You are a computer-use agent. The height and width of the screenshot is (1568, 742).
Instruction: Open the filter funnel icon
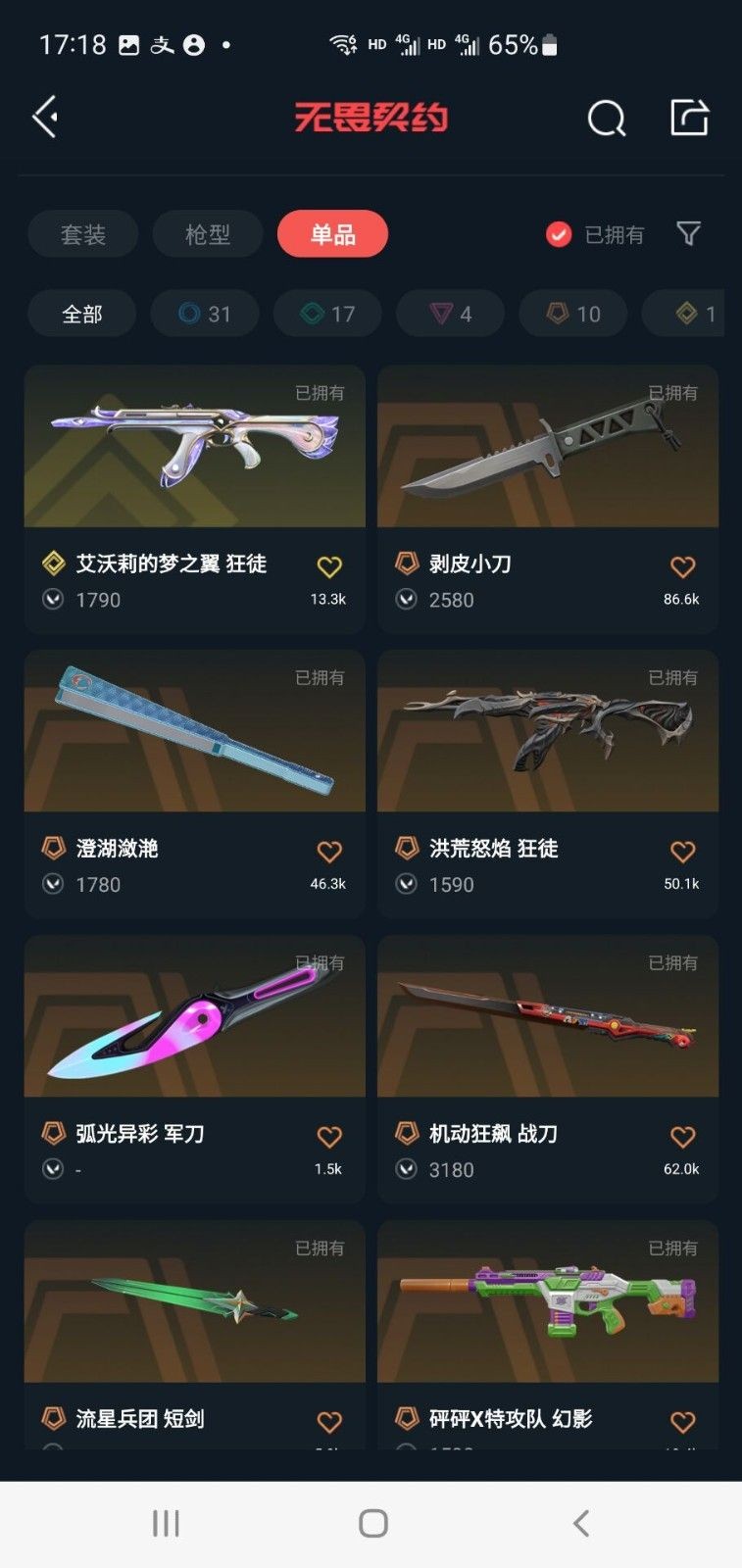[689, 233]
